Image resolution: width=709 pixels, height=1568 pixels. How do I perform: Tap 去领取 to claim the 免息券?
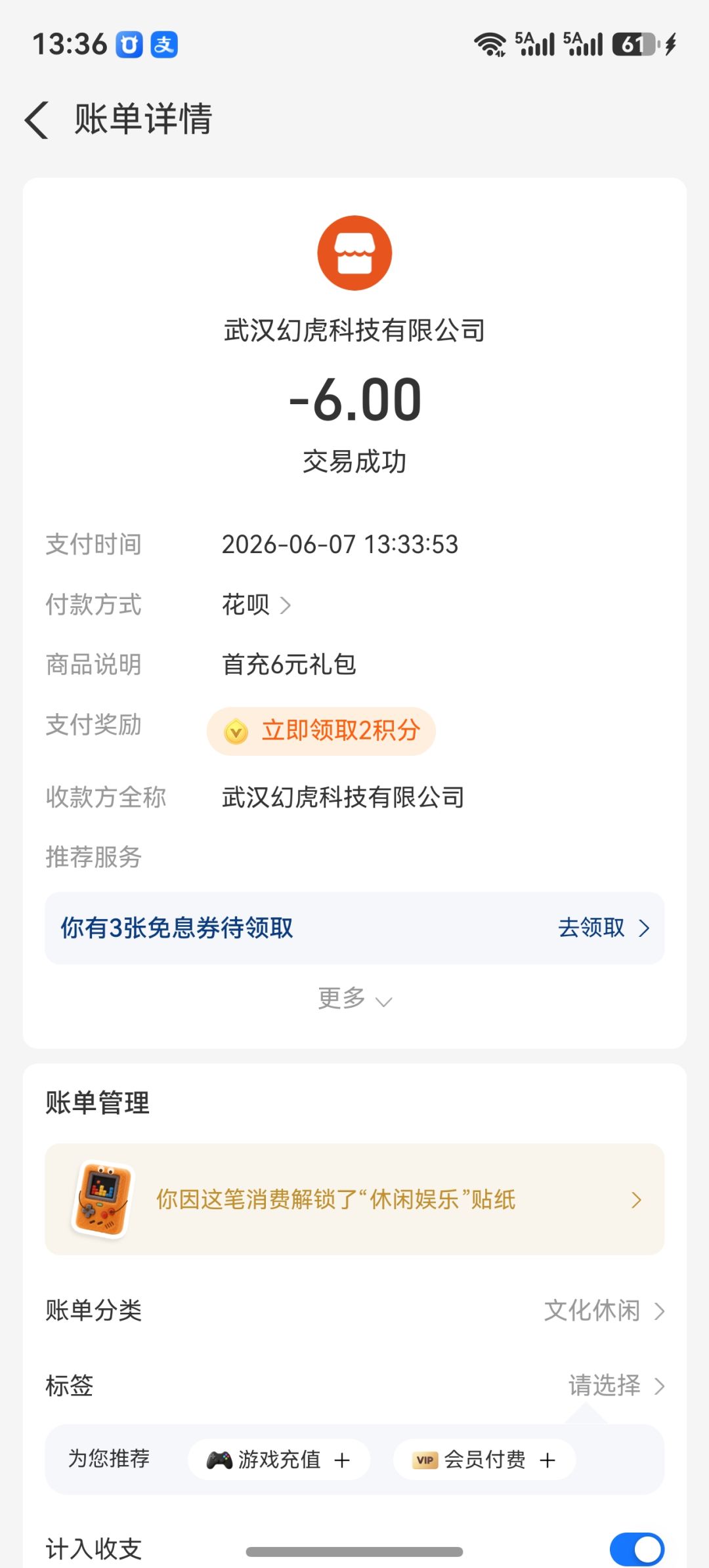coord(603,928)
